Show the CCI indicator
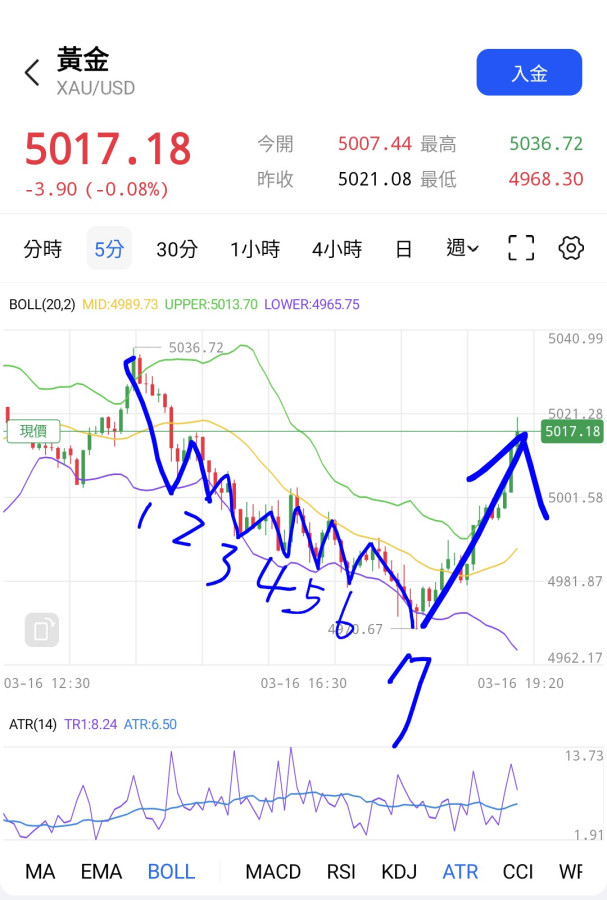Image resolution: width=607 pixels, height=900 pixels. 518,872
